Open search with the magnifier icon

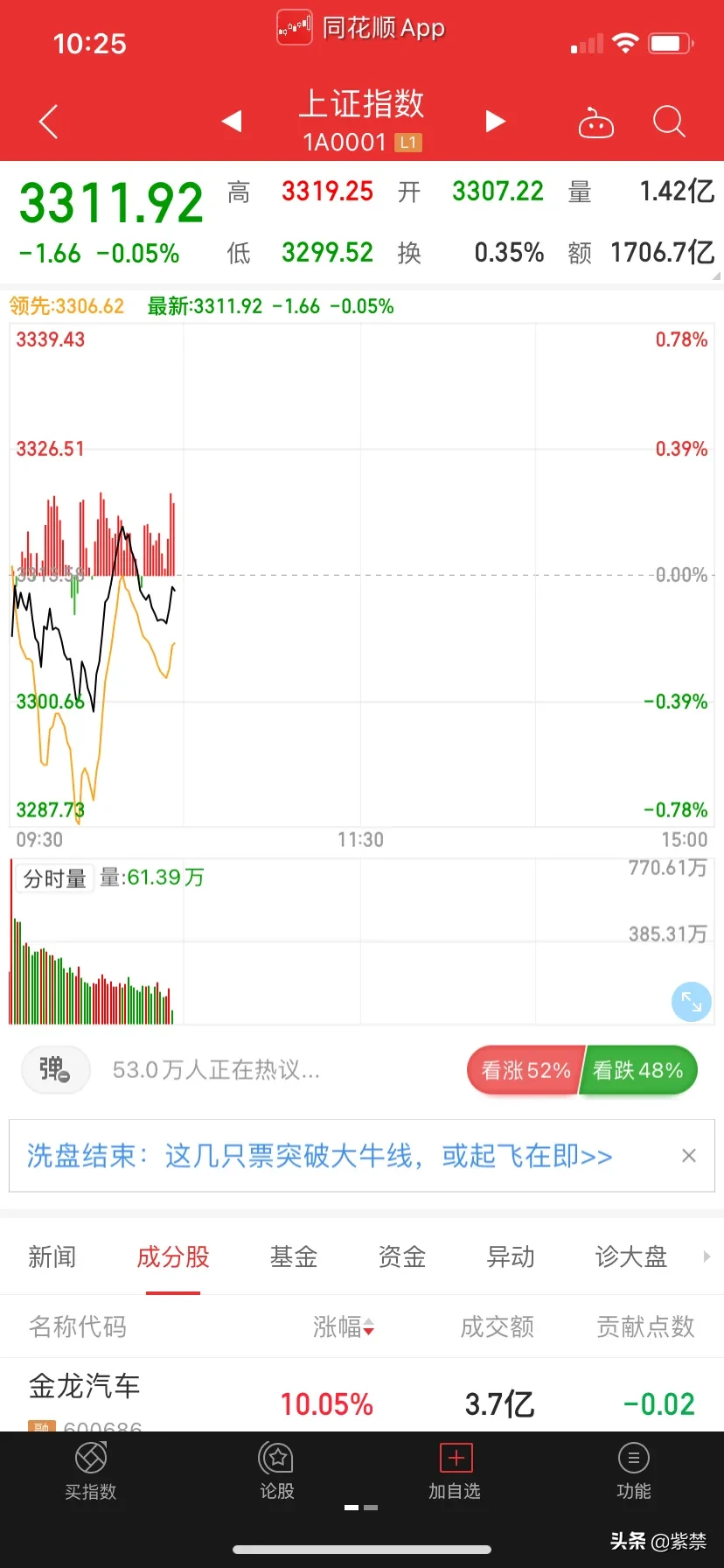669,122
